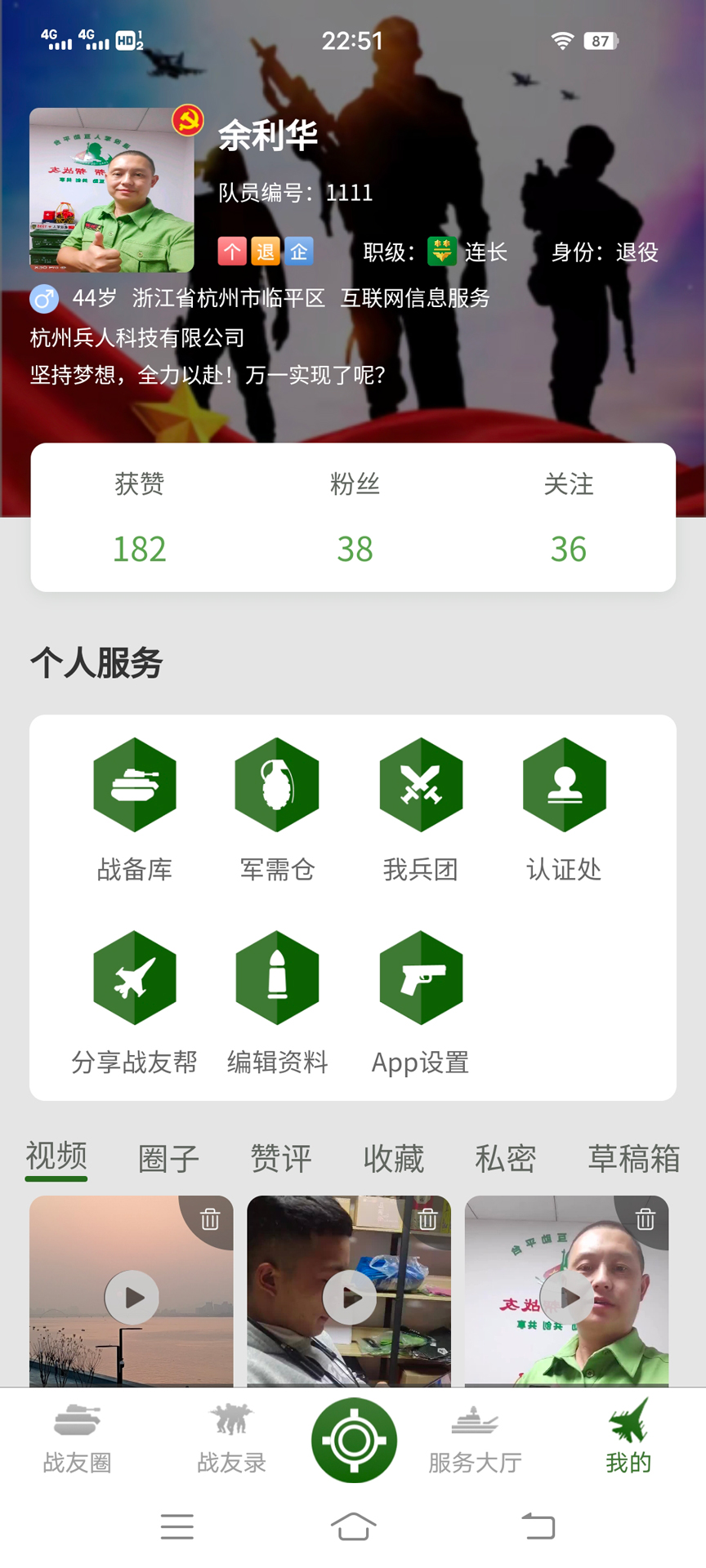Switch to the 草稿箱 drafts tab

click(x=635, y=1157)
